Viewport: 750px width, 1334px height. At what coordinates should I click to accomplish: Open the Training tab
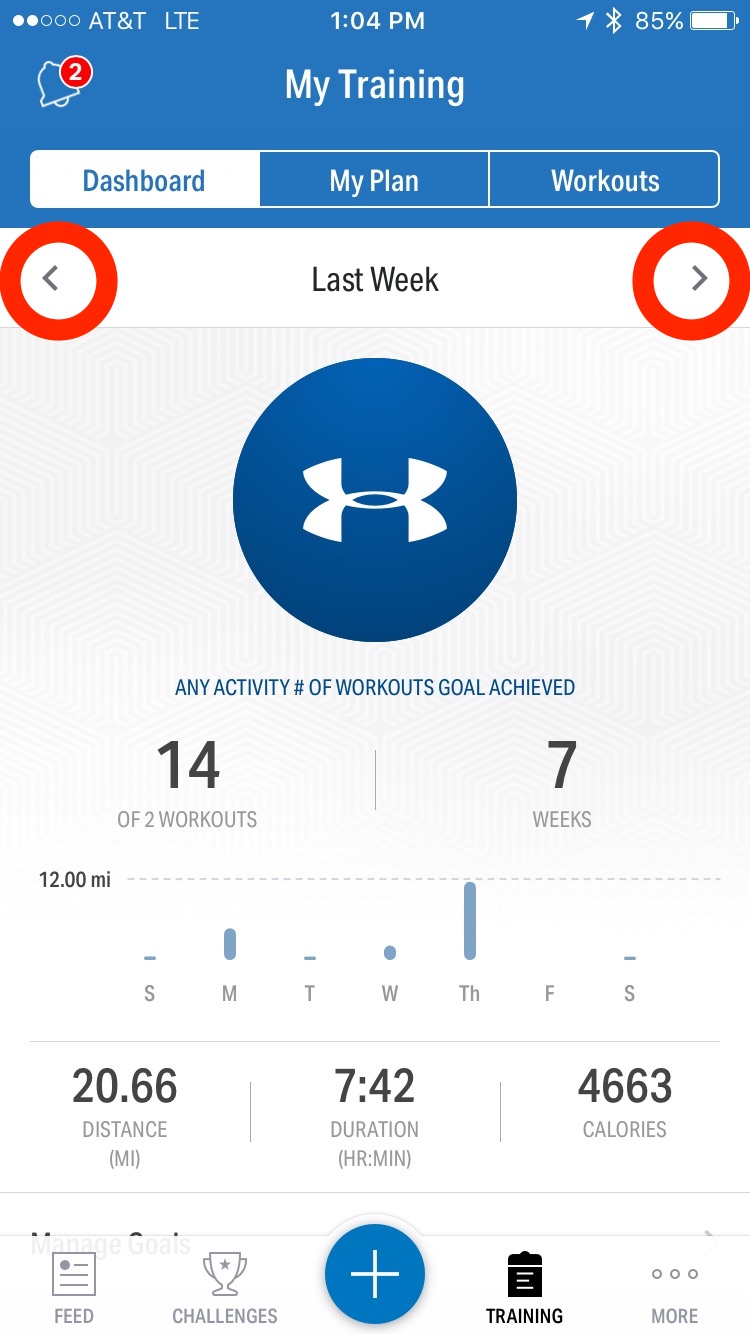(x=525, y=1288)
